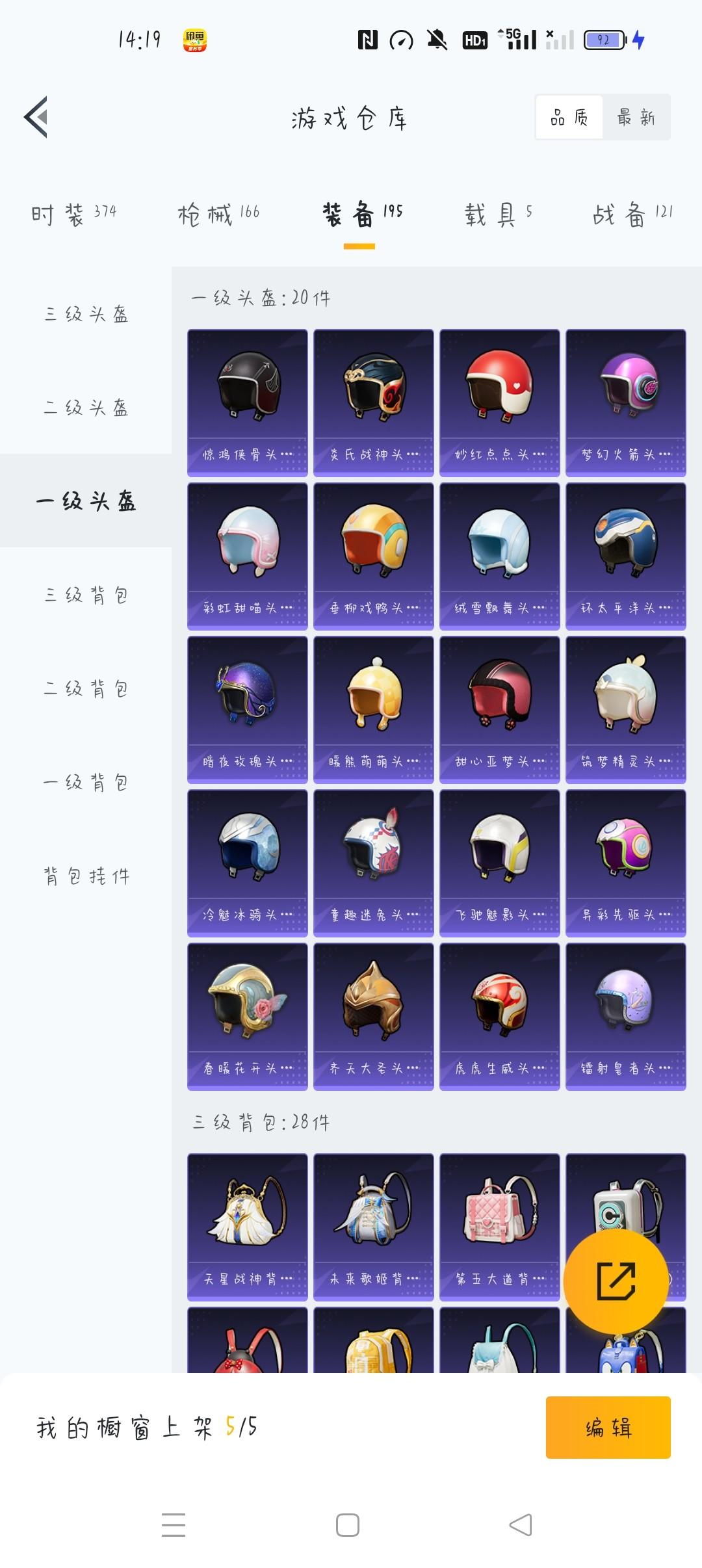This screenshot has width=702, height=1568.
Task: Switch to the 枪械 tab
Action: 218,213
